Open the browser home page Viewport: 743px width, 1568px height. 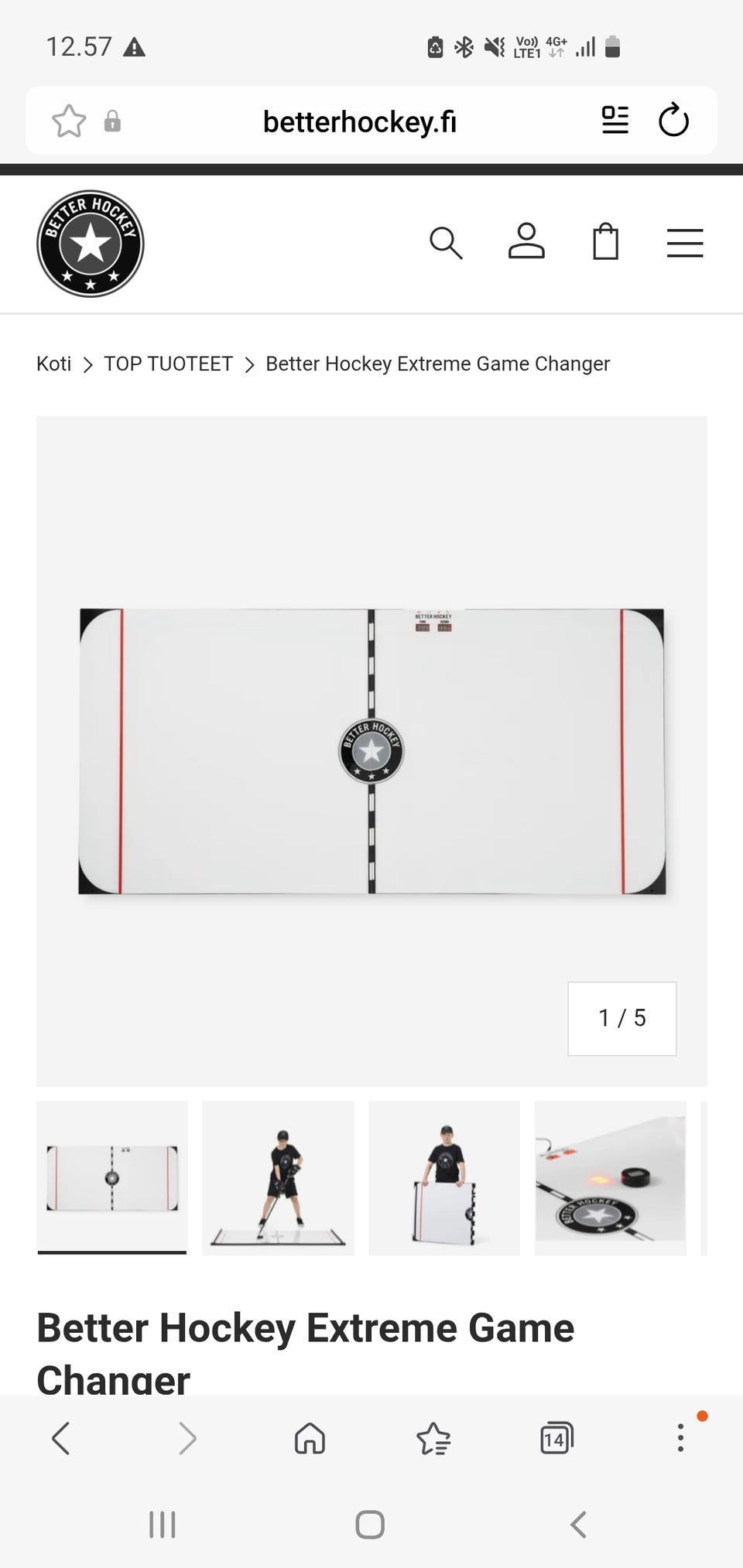pos(310,1439)
